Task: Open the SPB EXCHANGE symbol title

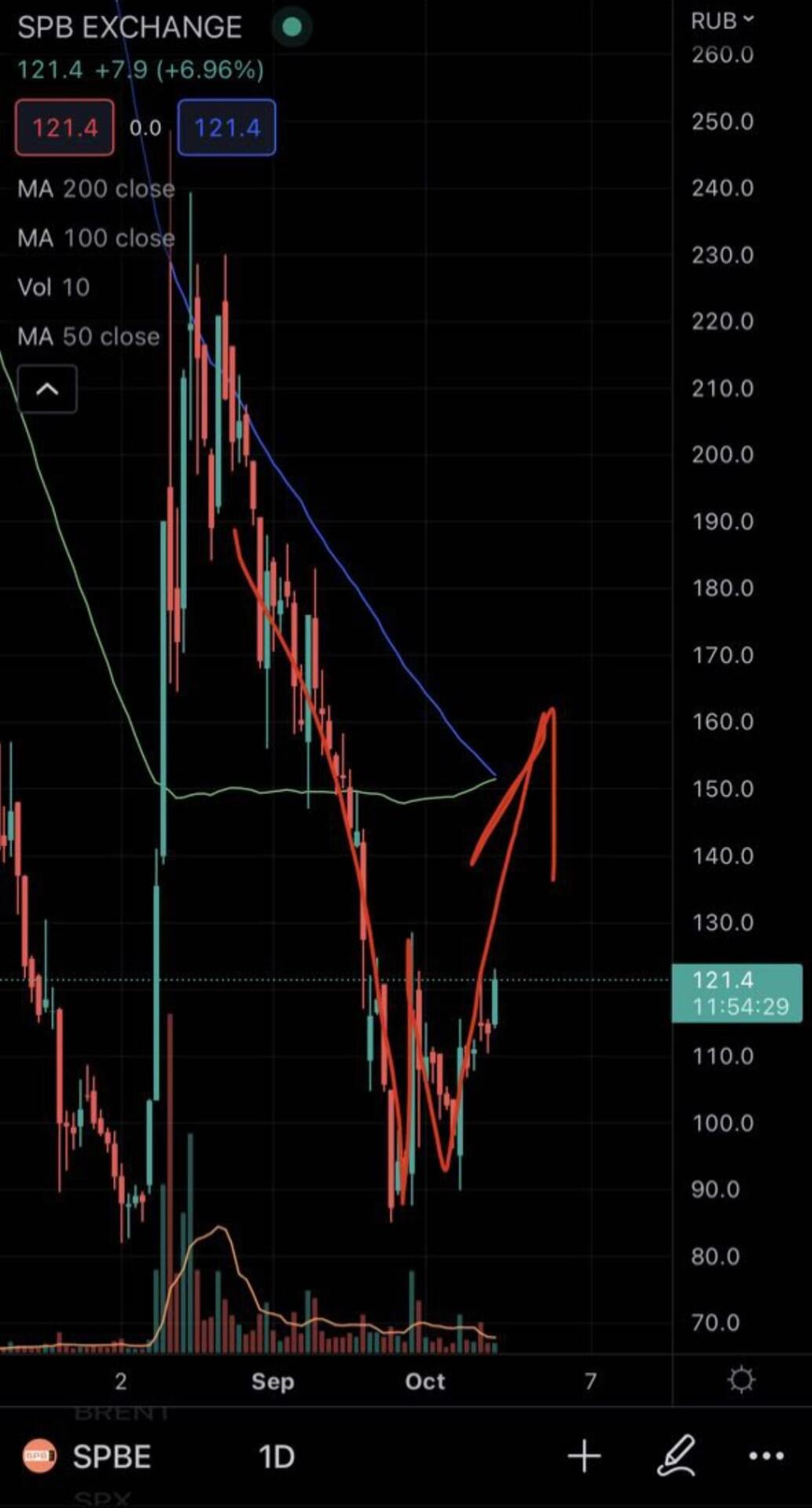Action: 130,27
